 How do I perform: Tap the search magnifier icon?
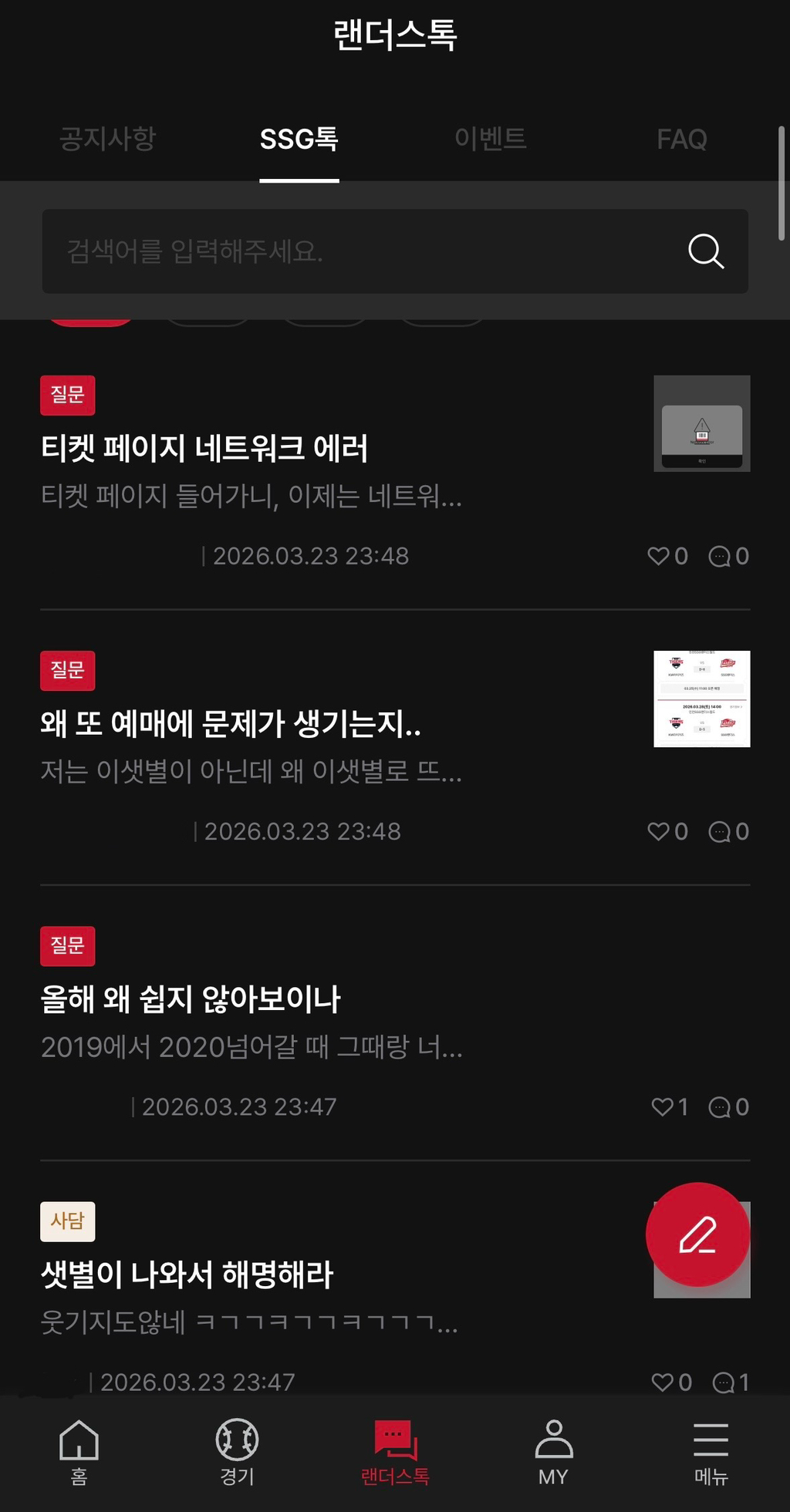[705, 251]
